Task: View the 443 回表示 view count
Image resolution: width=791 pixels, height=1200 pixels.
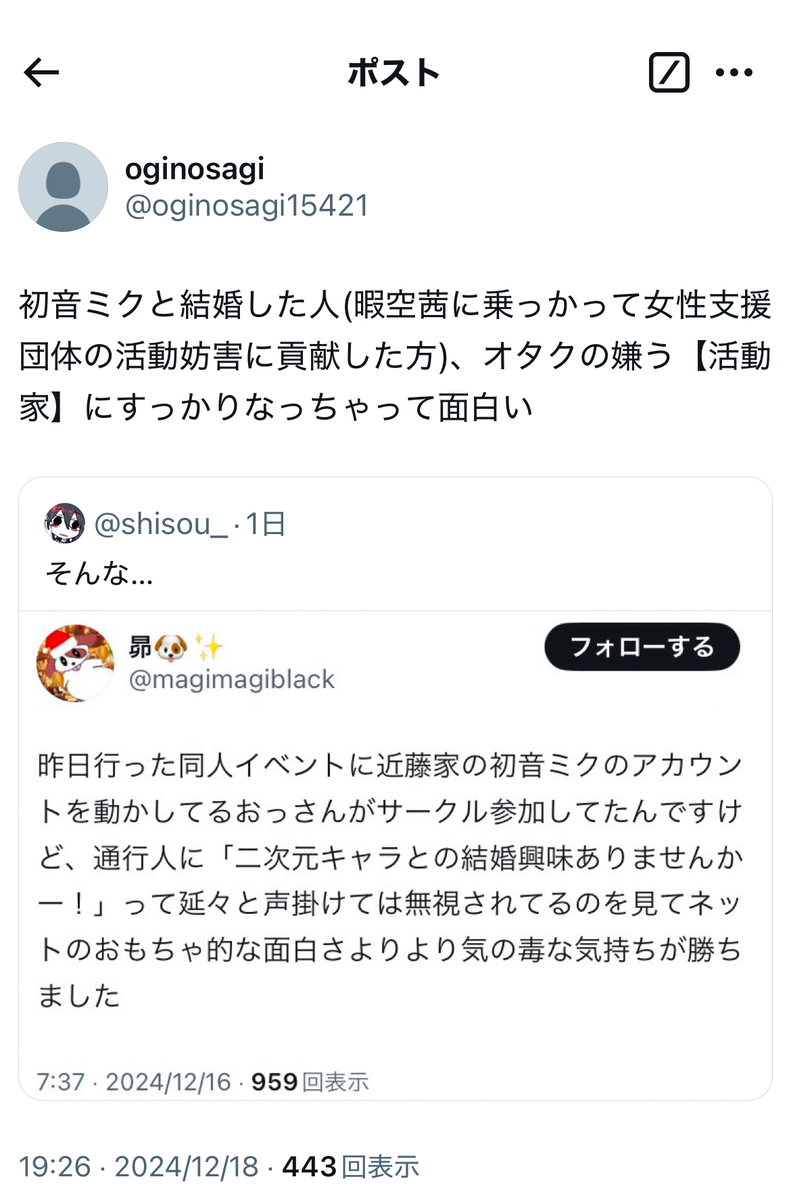Action: (350, 1166)
